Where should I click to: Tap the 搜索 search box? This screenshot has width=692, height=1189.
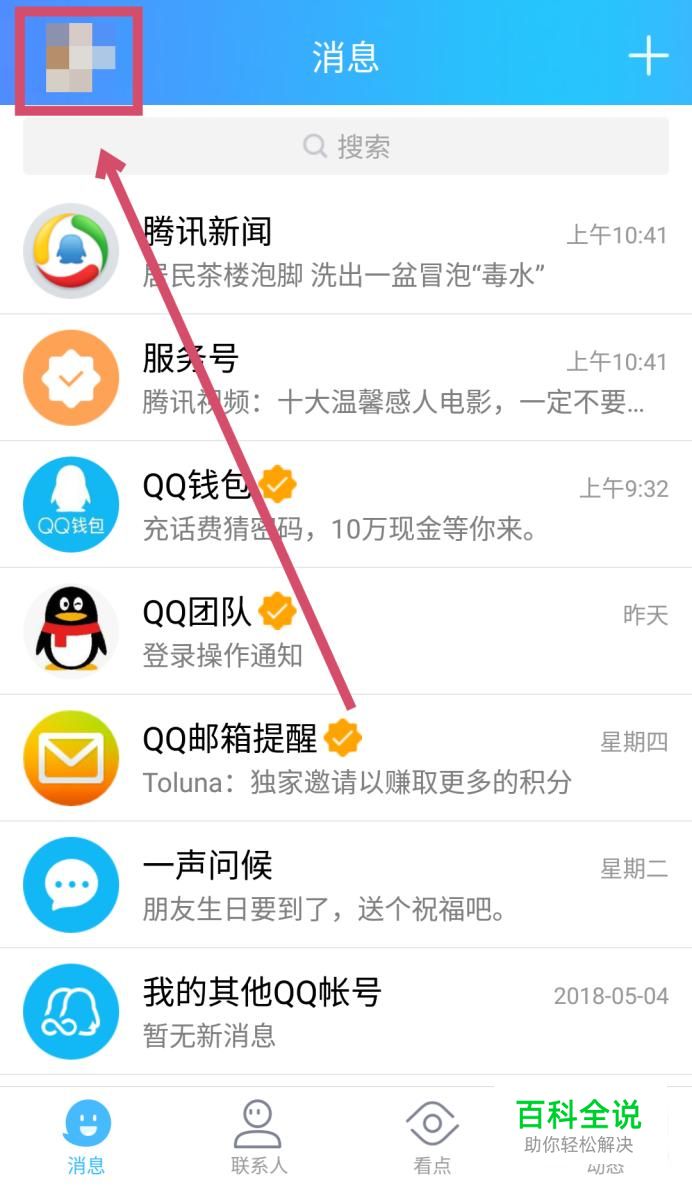(346, 147)
